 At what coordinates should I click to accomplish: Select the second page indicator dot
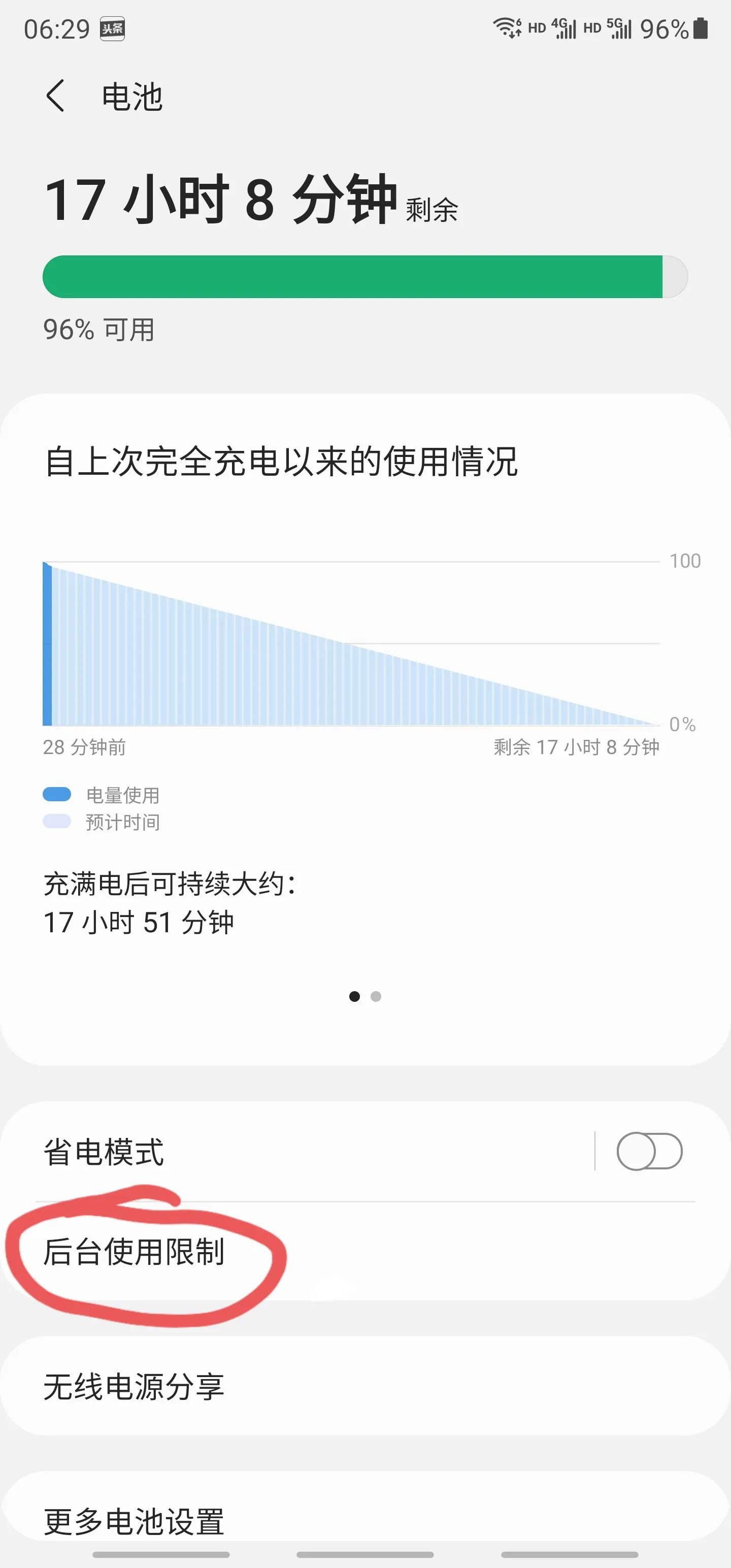pyautogui.click(x=376, y=997)
